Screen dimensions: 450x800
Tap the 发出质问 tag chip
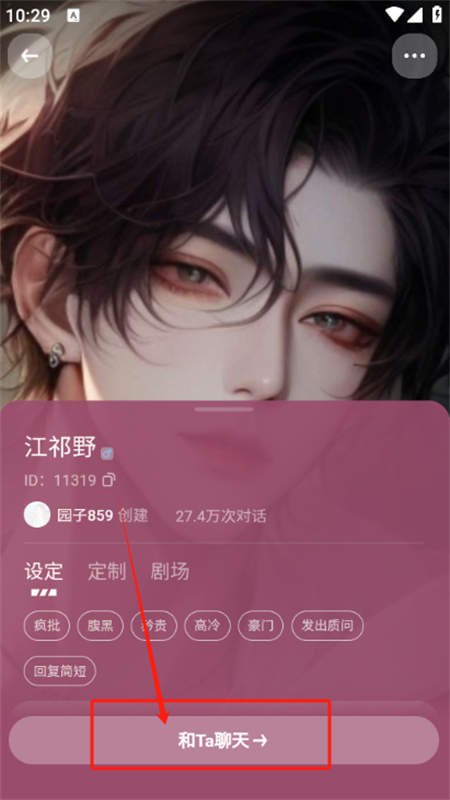click(327, 625)
